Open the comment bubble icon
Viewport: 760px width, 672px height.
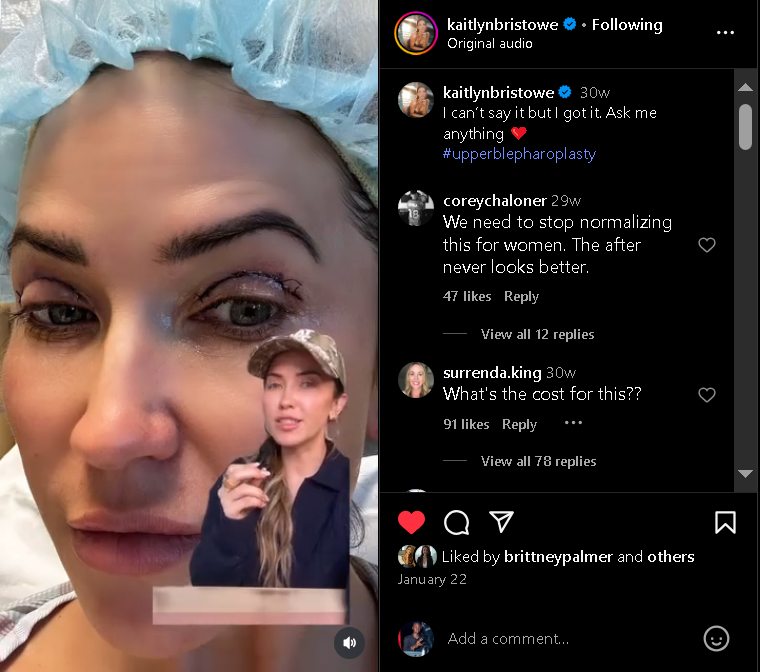point(457,522)
